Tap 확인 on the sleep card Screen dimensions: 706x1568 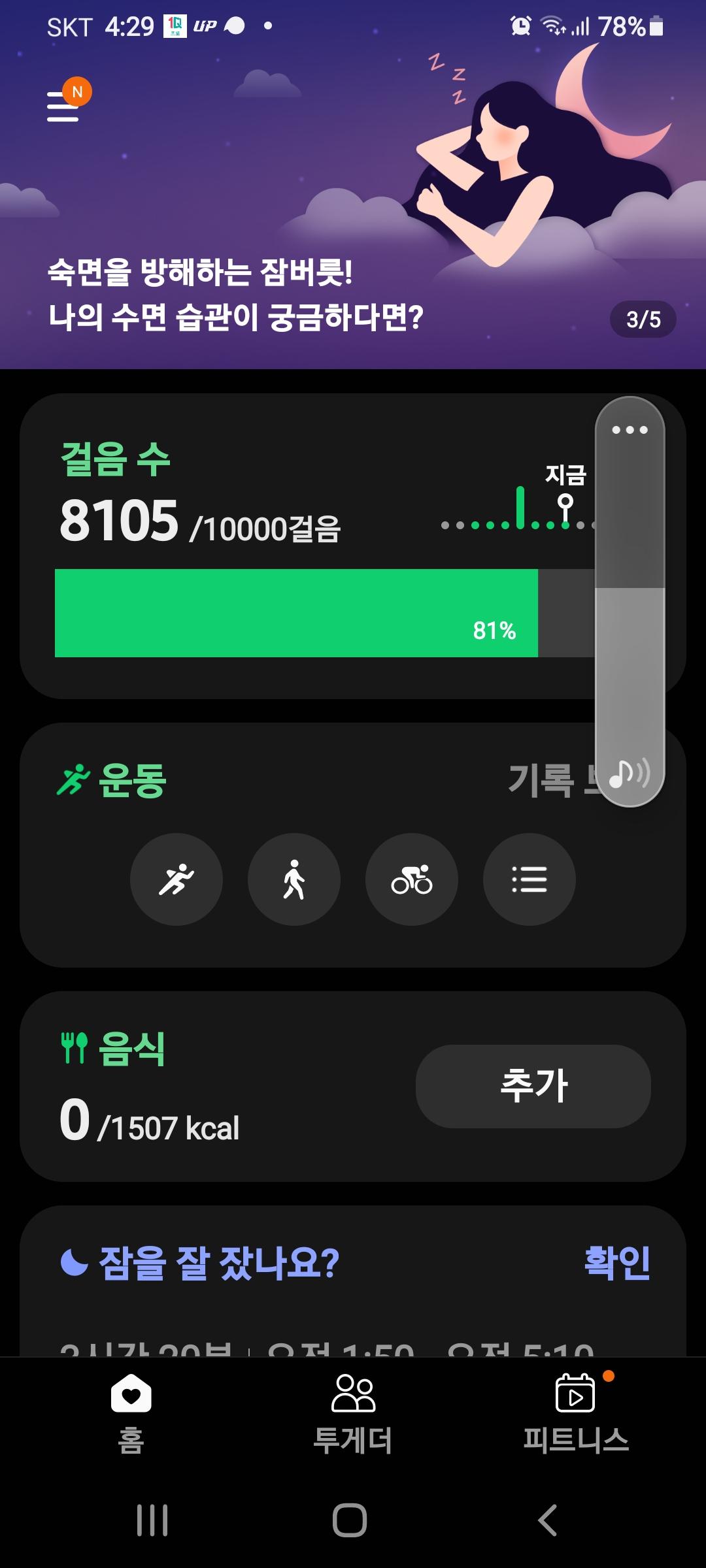click(x=616, y=1262)
